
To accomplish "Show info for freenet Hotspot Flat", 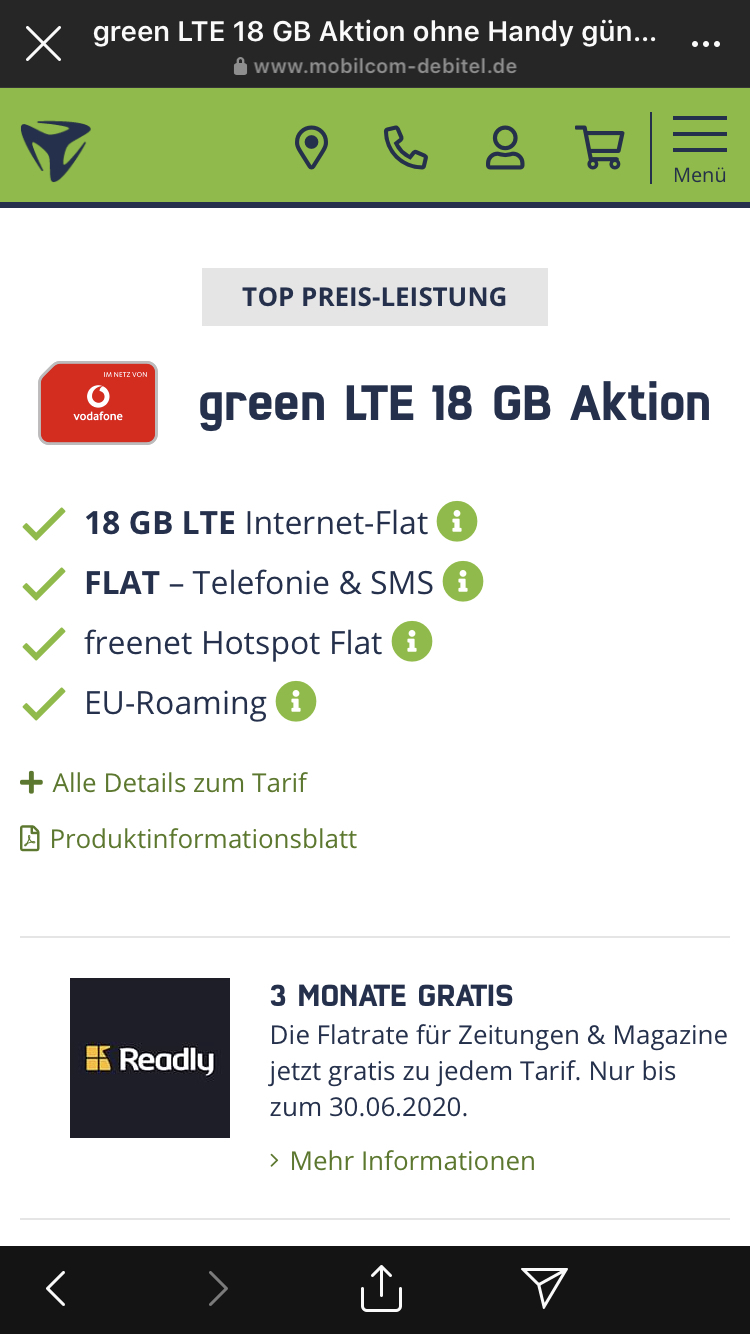I will pos(412,641).
